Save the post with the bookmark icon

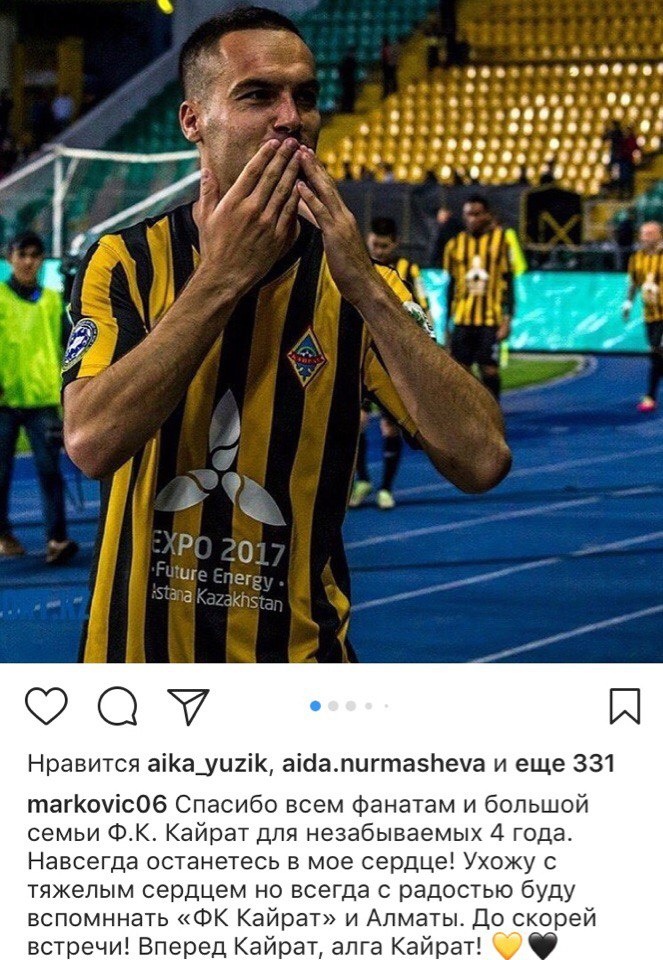click(x=625, y=706)
